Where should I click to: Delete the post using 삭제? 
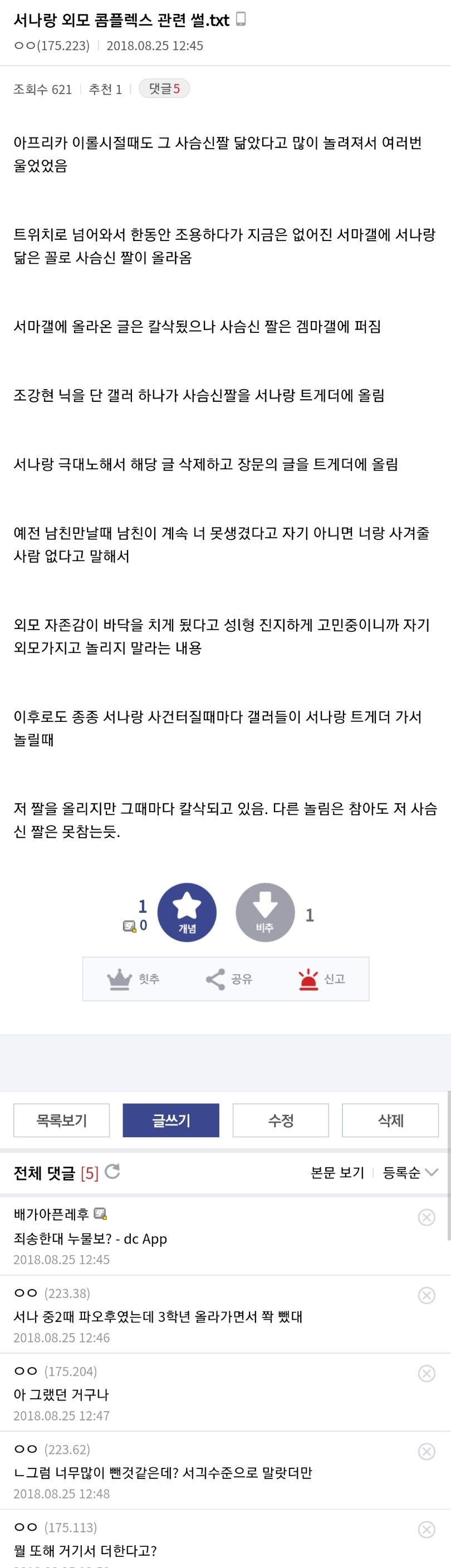390,1120
